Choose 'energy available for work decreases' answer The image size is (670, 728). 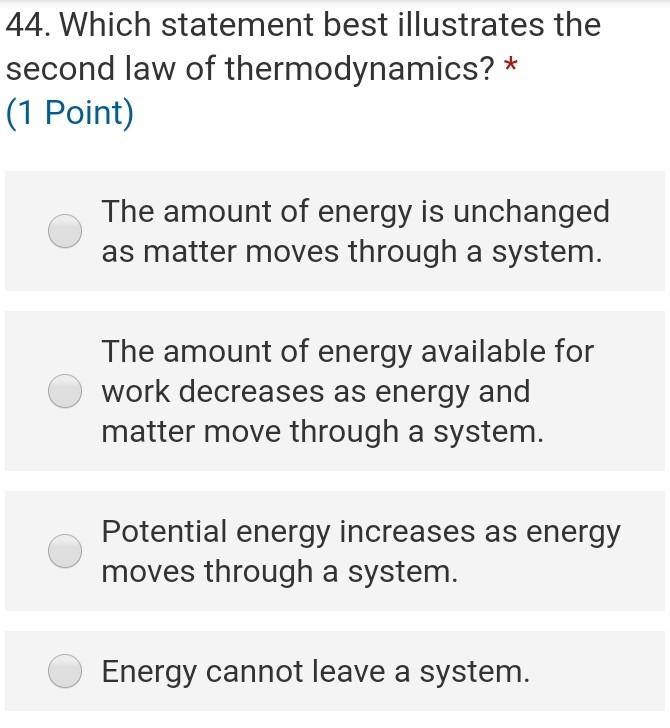coord(66,391)
